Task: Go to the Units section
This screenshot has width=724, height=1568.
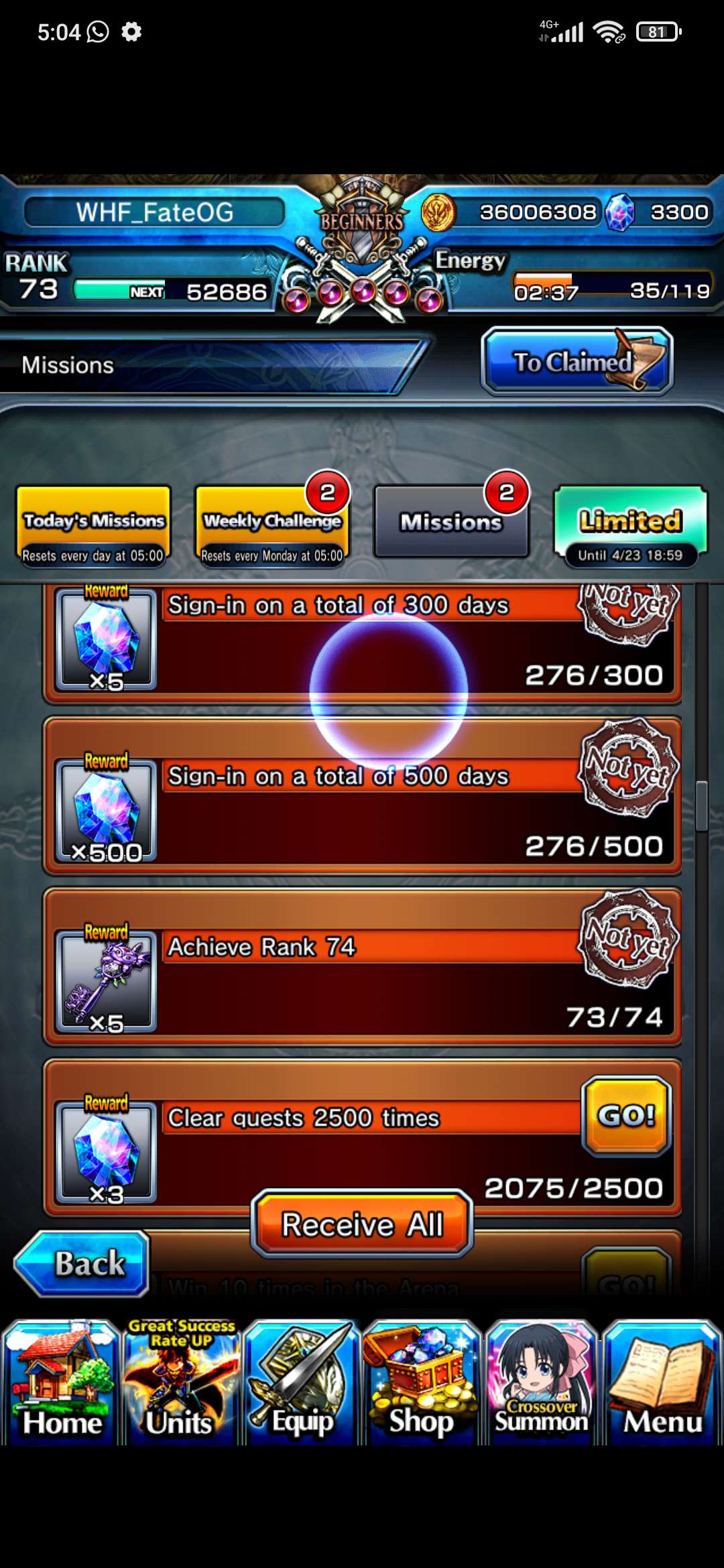Action: coord(181,1383)
